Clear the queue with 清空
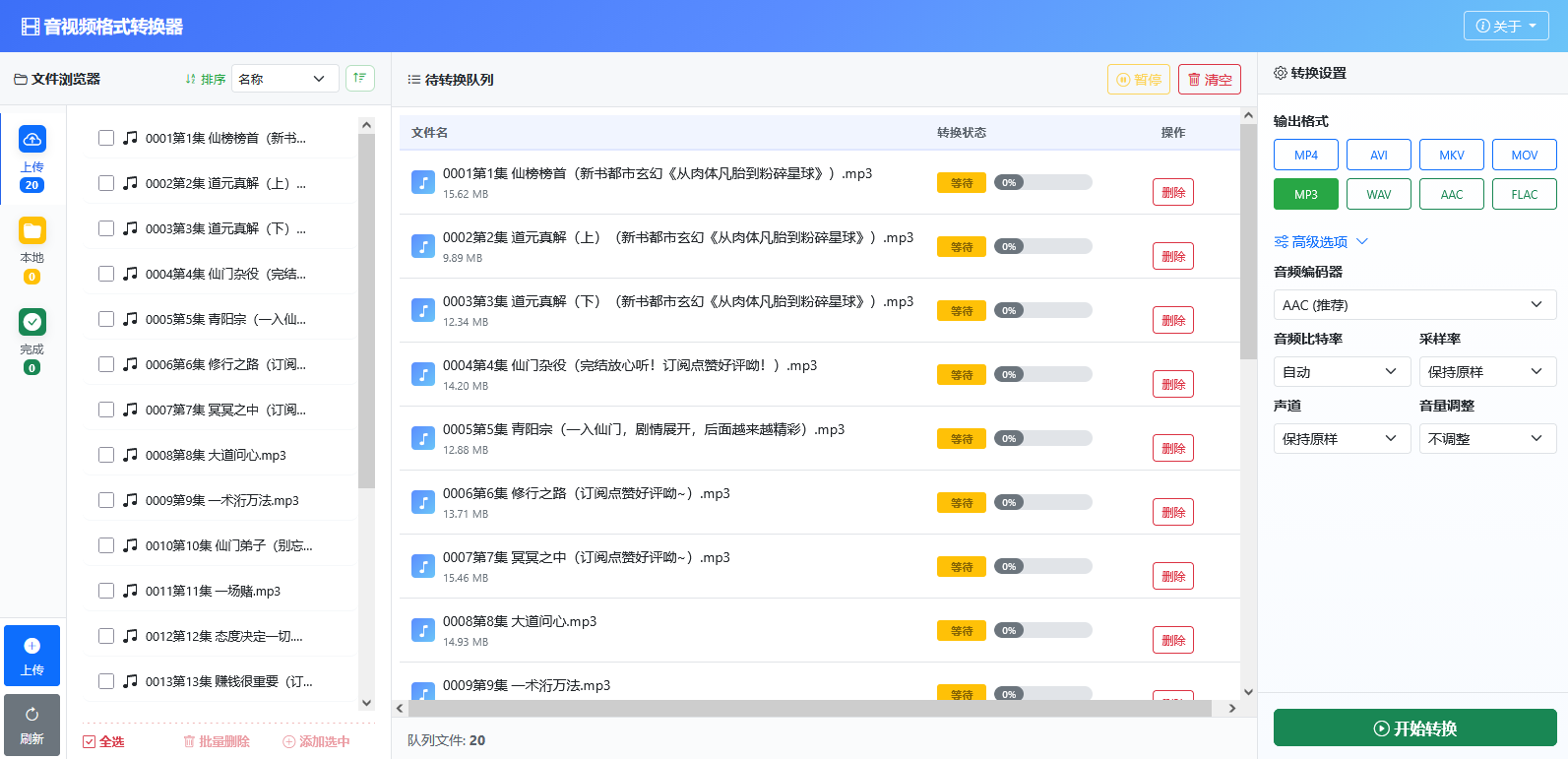 tap(1209, 80)
